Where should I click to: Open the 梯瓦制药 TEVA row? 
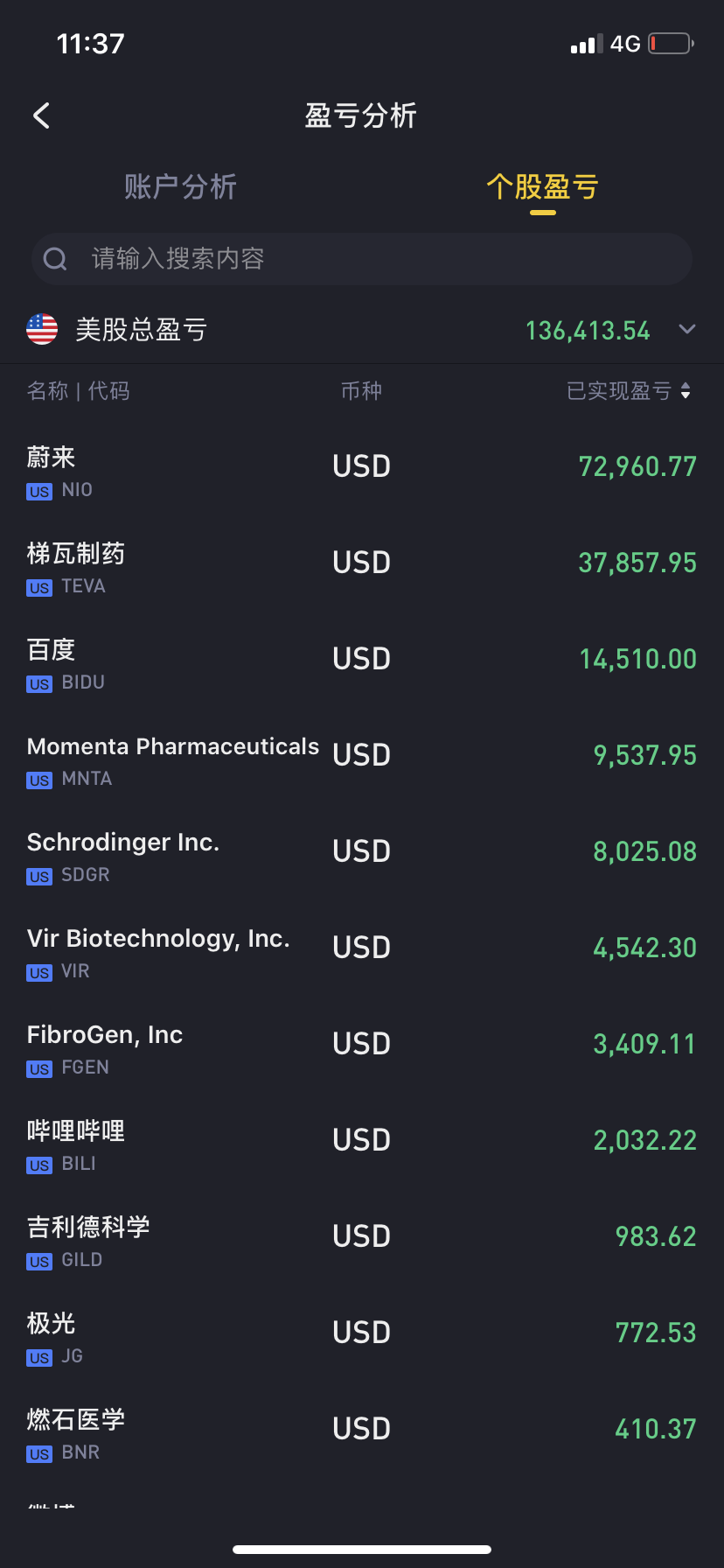tap(362, 563)
